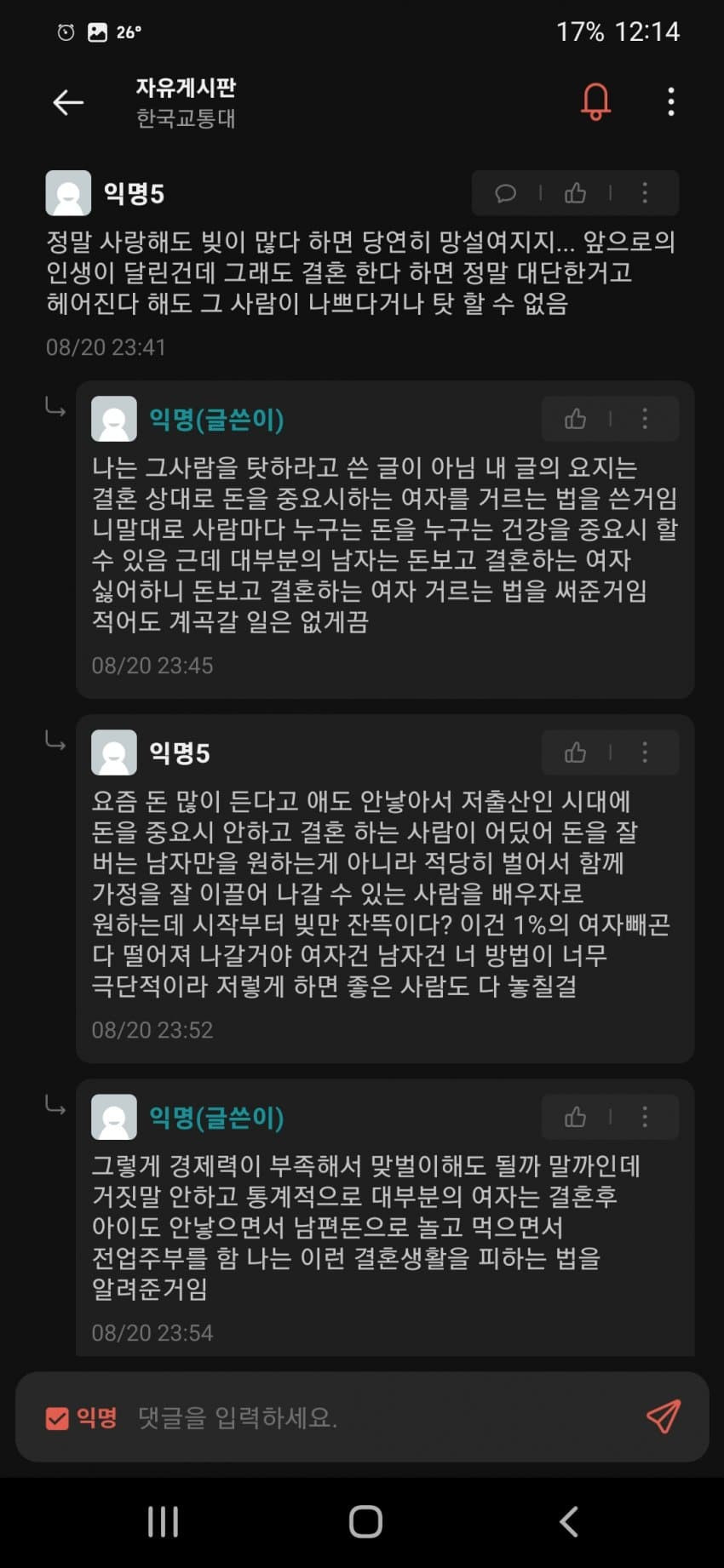Tap the red notification bell
Image resolution: width=724 pixels, height=1568 pixels.
click(x=595, y=102)
